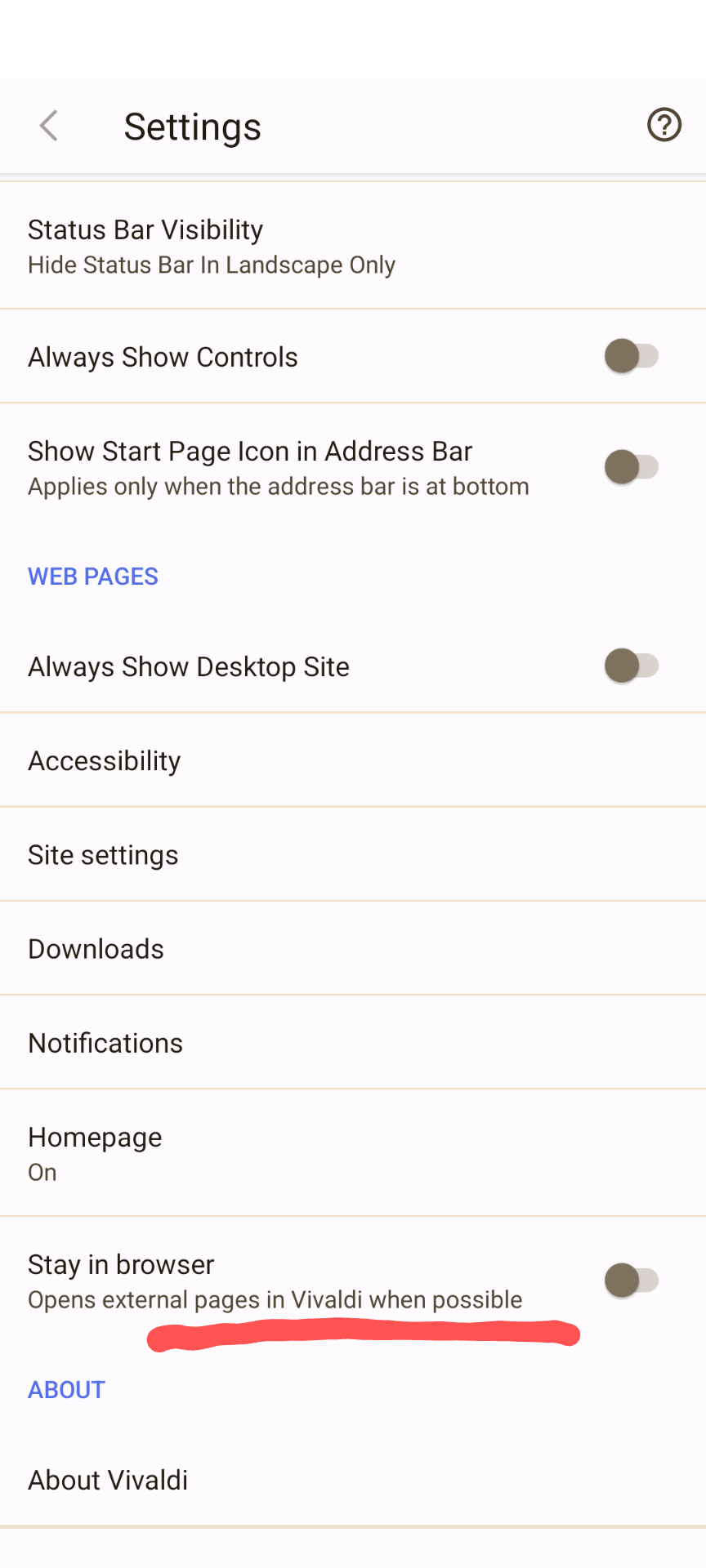Enable Always Show Desktop Site
The width and height of the screenshot is (706, 1568).
pyautogui.click(x=630, y=666)
